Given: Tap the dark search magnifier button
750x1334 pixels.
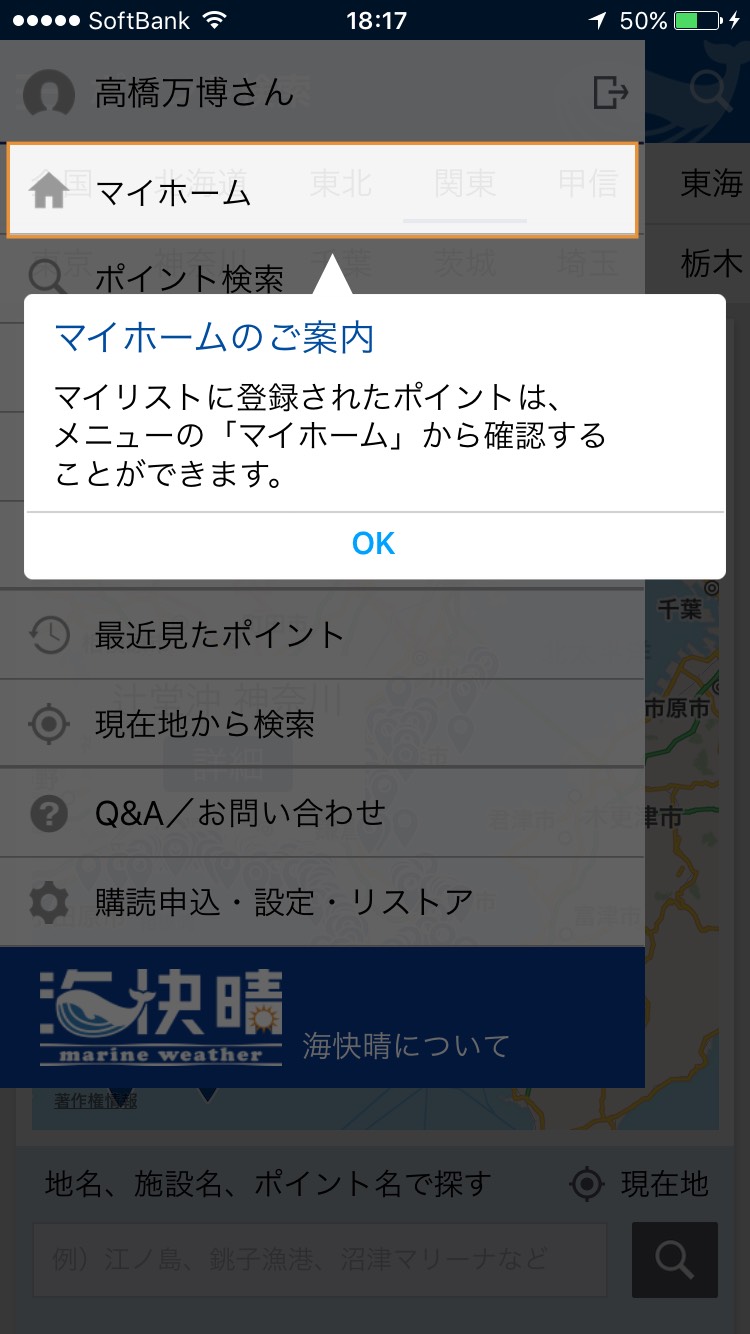Looking at the screenshot, I should tap(675, 1259).
